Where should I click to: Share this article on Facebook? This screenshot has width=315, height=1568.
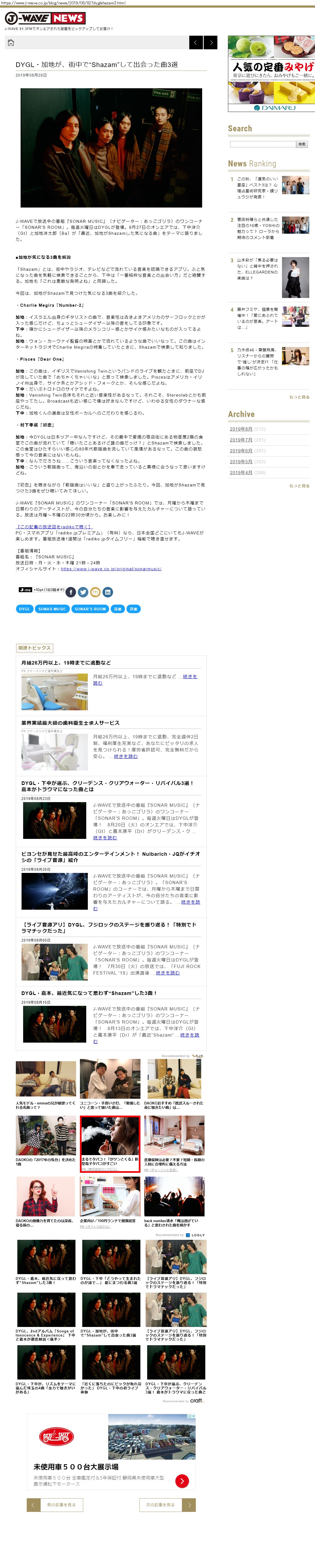click(71, 592)
